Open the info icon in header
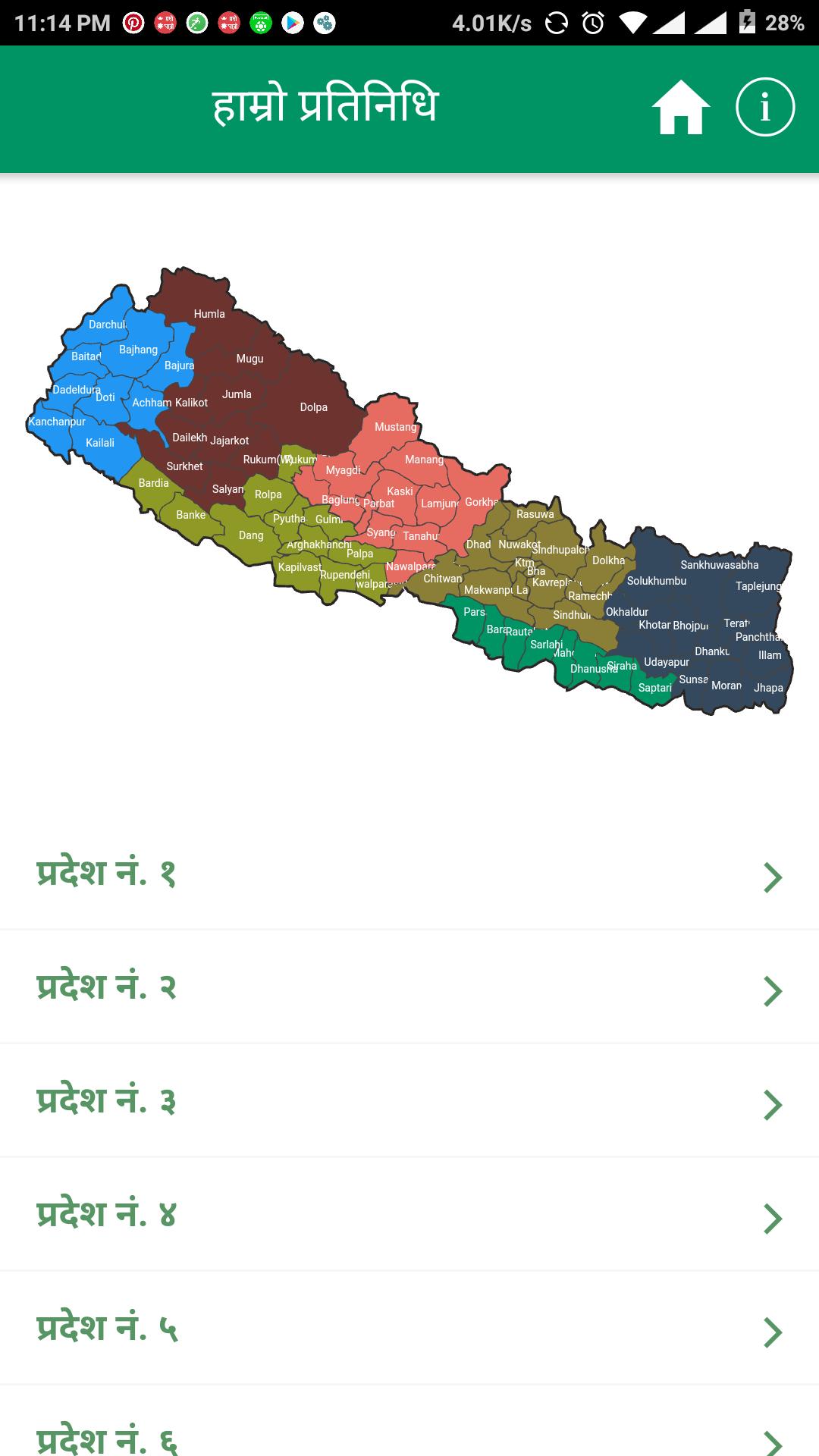Image resolution: width=819 pixels, height=1456 pixels. [x=764, y=107]
